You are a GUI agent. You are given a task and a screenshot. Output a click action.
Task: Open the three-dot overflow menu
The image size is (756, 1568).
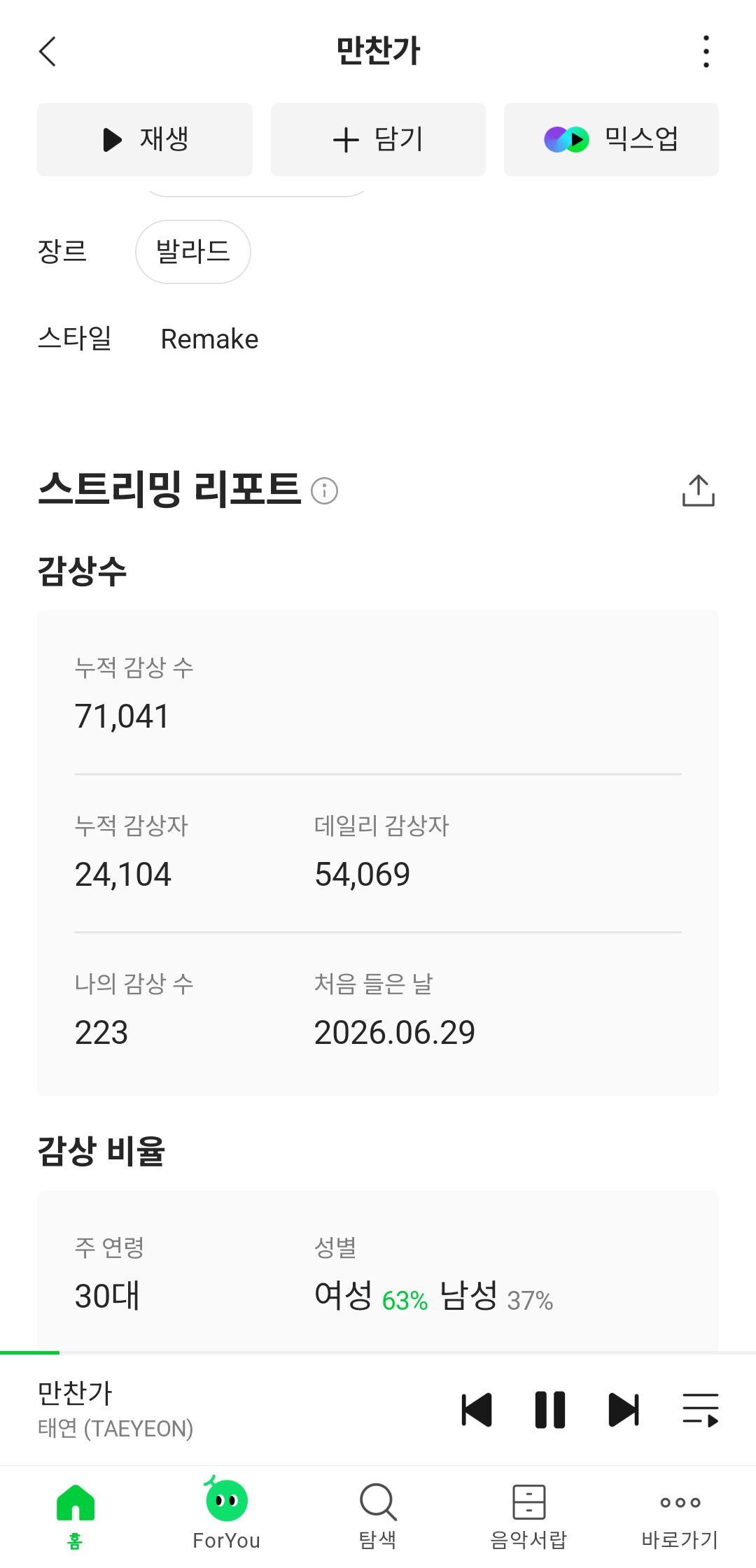pyautogui.click(x=706, y=51)
